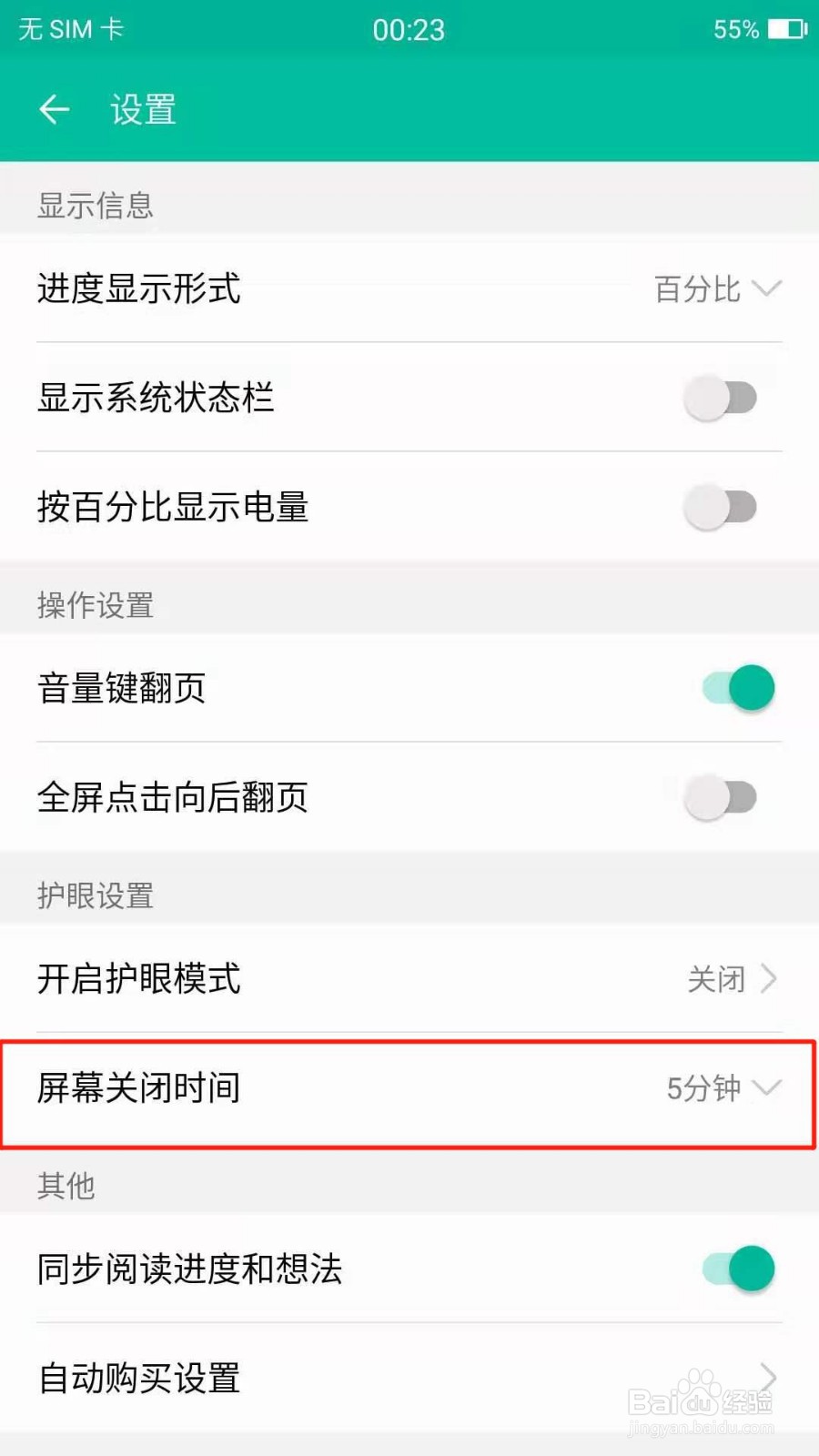Enable 显示系统状态栏 toggle
Screen dimensions: 819x1456
(x=722, y=398)
